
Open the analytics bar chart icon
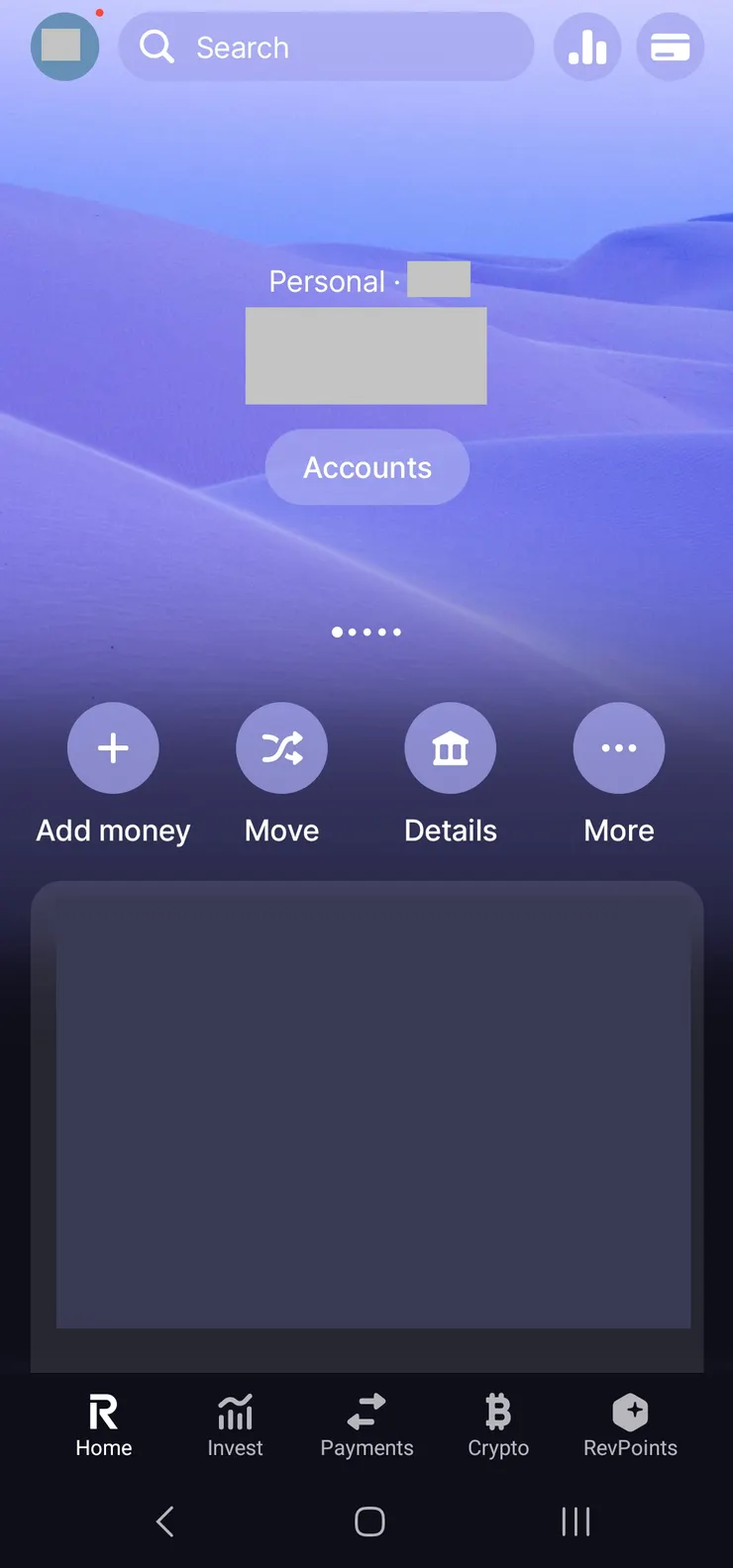pos(587,47)
